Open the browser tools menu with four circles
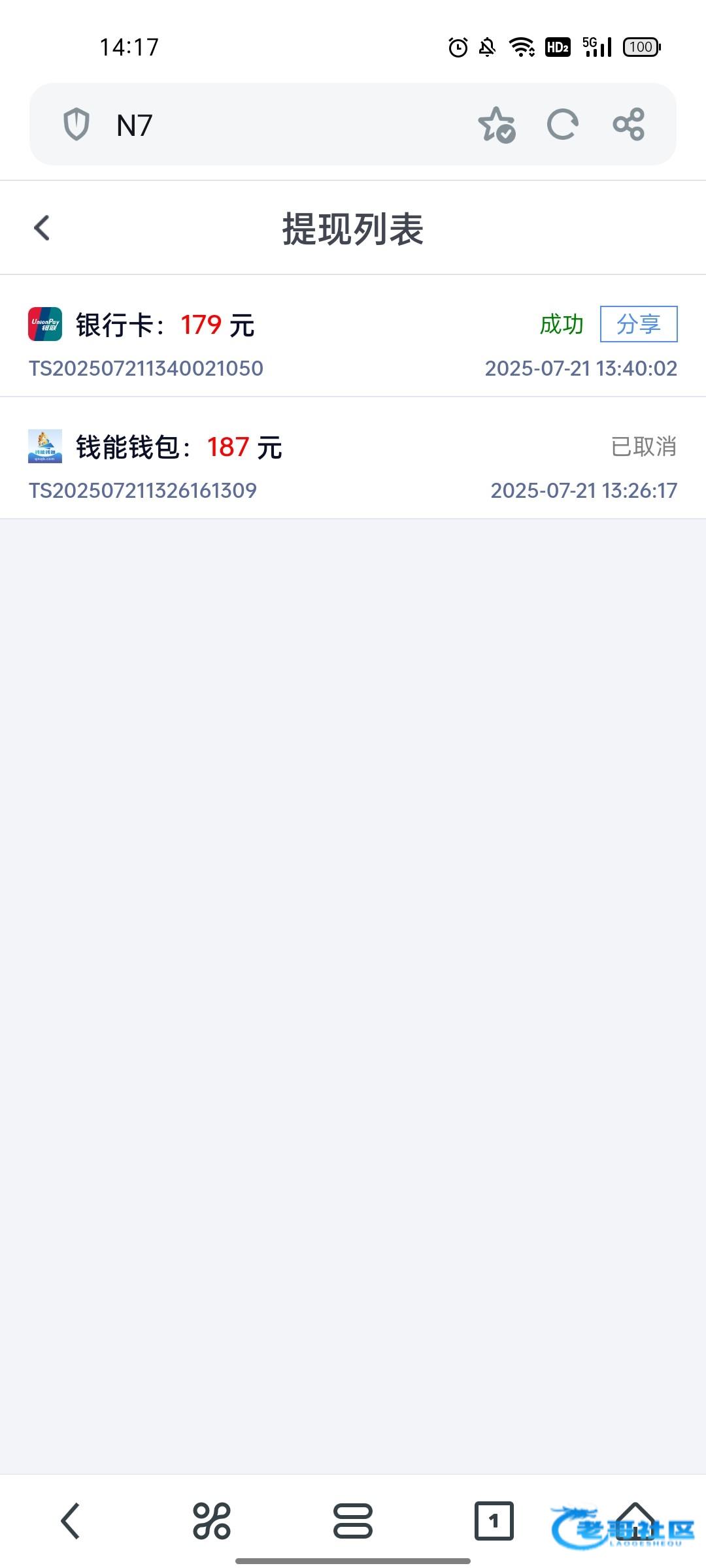Image resolution: width=706 pixels, height=1568 pixels. [212, 1521]
